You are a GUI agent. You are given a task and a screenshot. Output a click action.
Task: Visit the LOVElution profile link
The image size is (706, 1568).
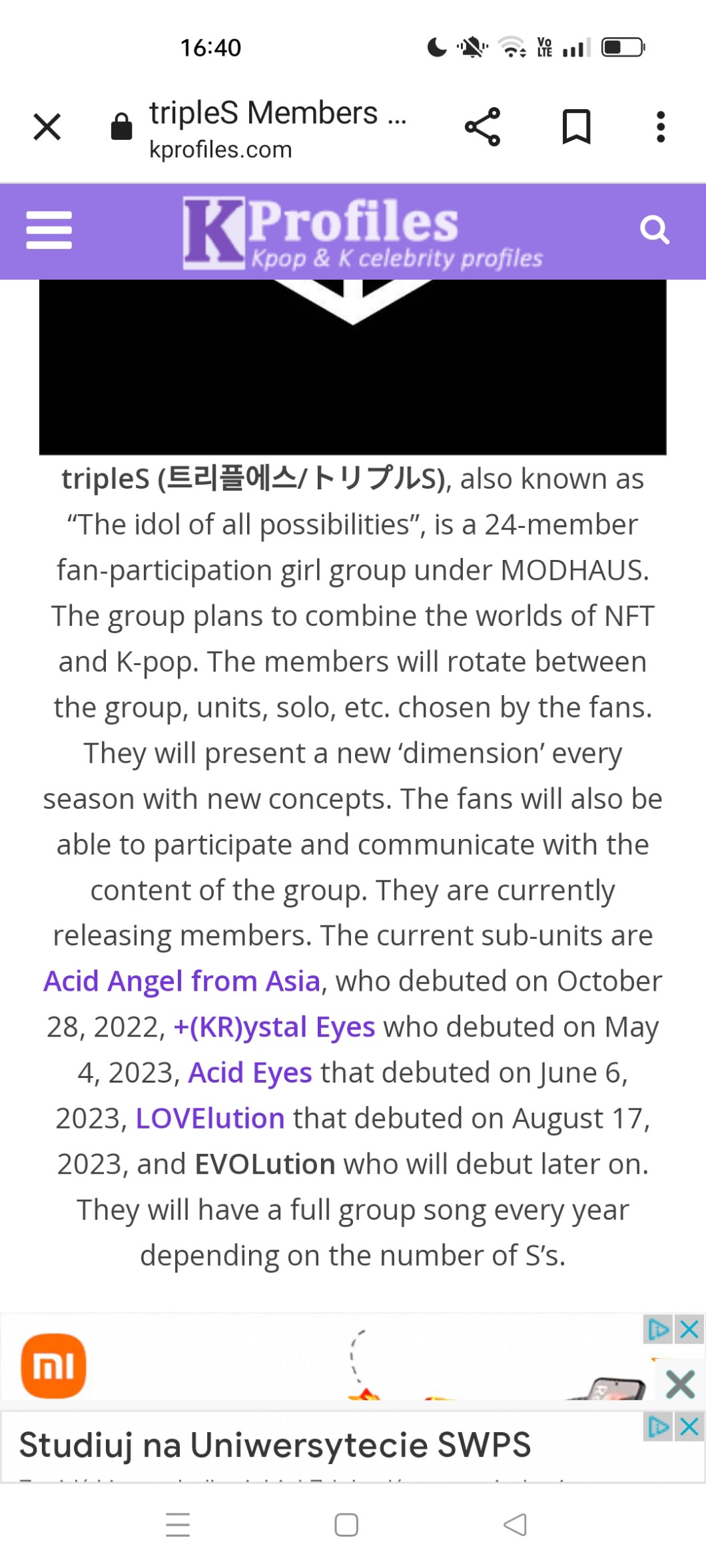(x=210, y=1119)
